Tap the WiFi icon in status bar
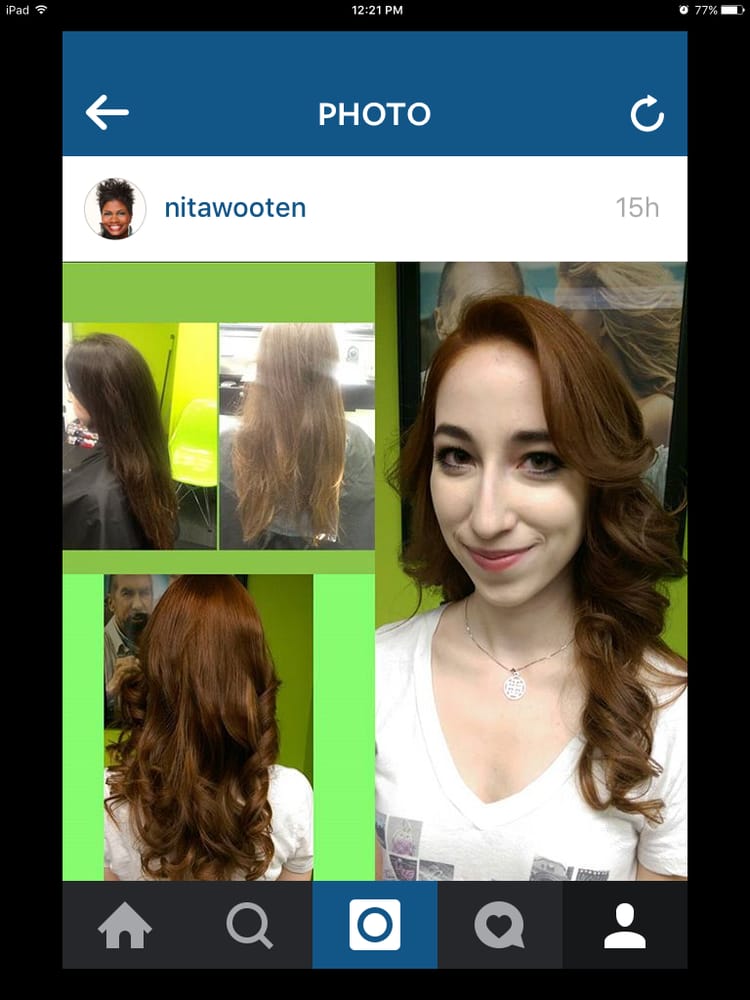 click(42, 11)
